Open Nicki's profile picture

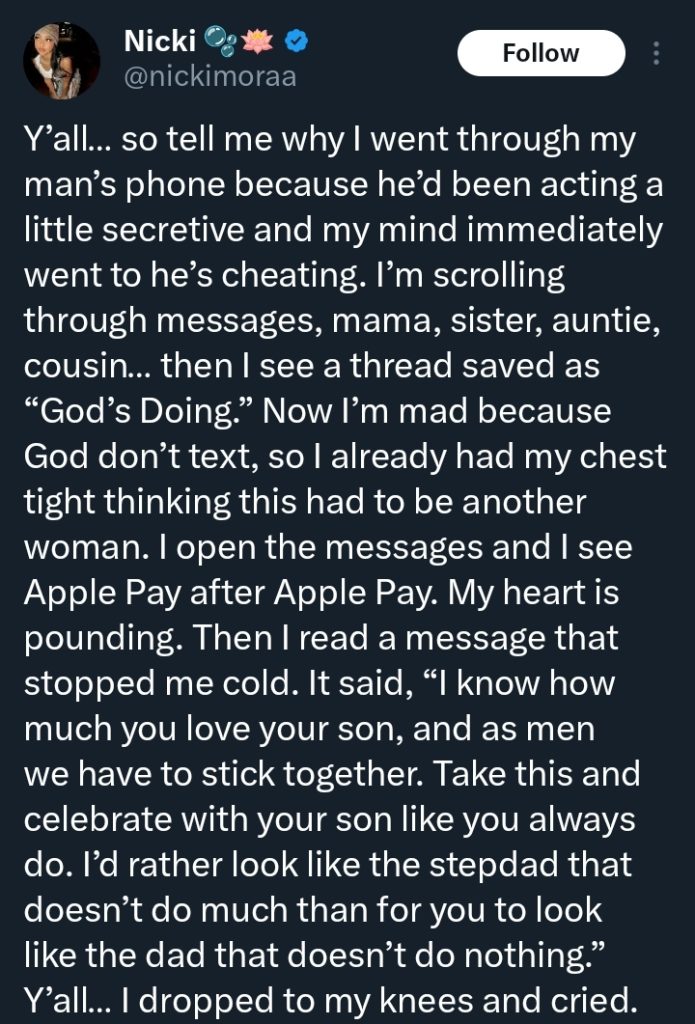pos(62,61)
